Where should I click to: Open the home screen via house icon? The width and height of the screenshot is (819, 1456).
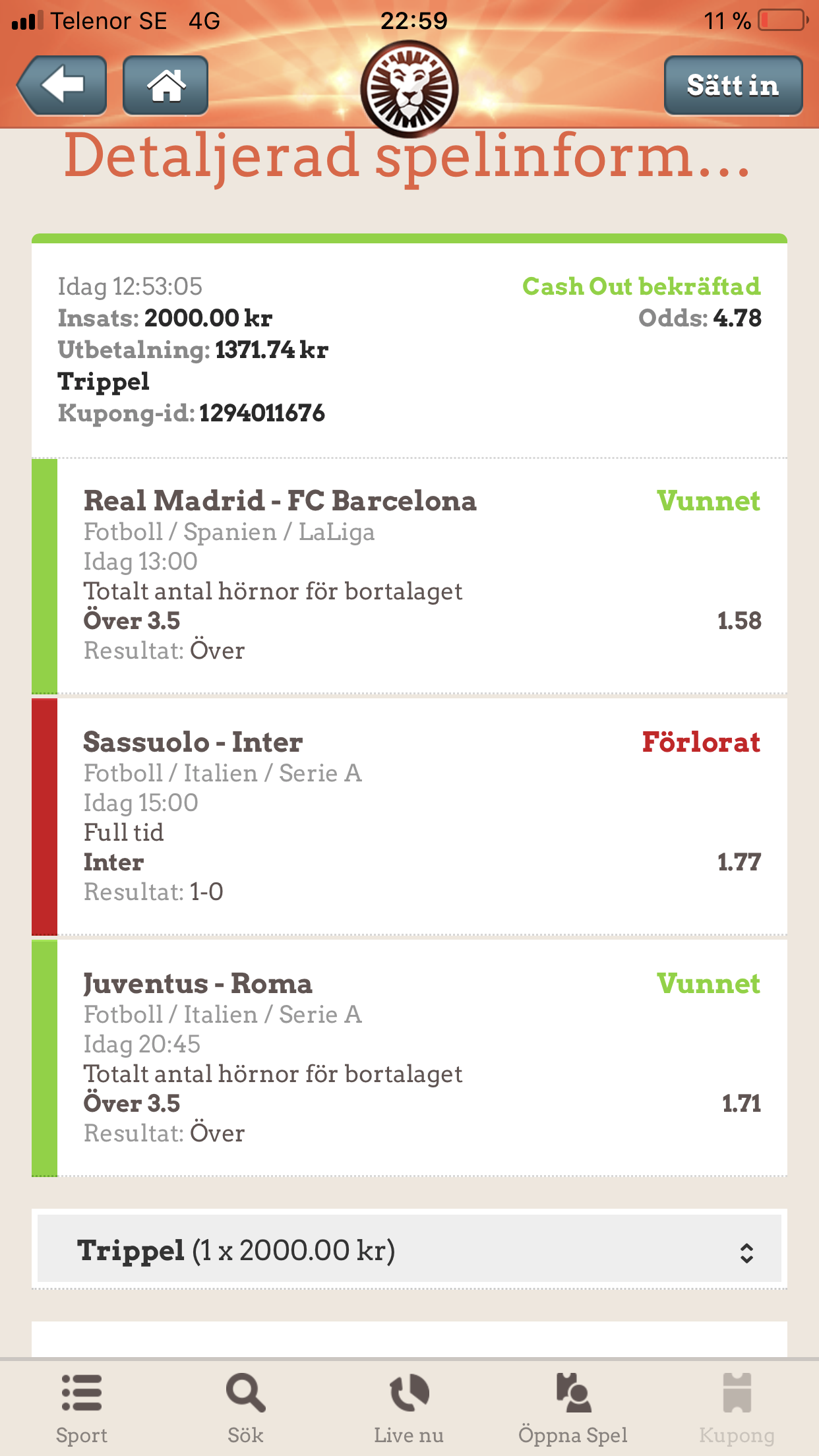pos(166,85)
